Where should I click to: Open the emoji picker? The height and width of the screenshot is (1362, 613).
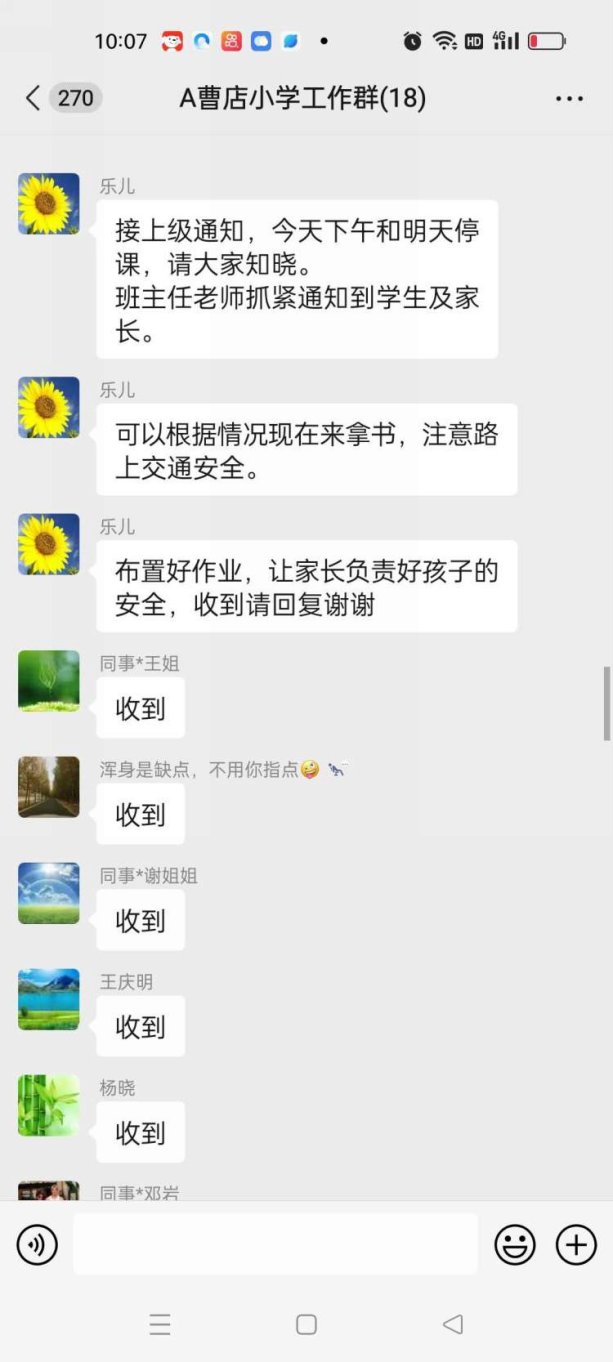tap(515, 1245)
